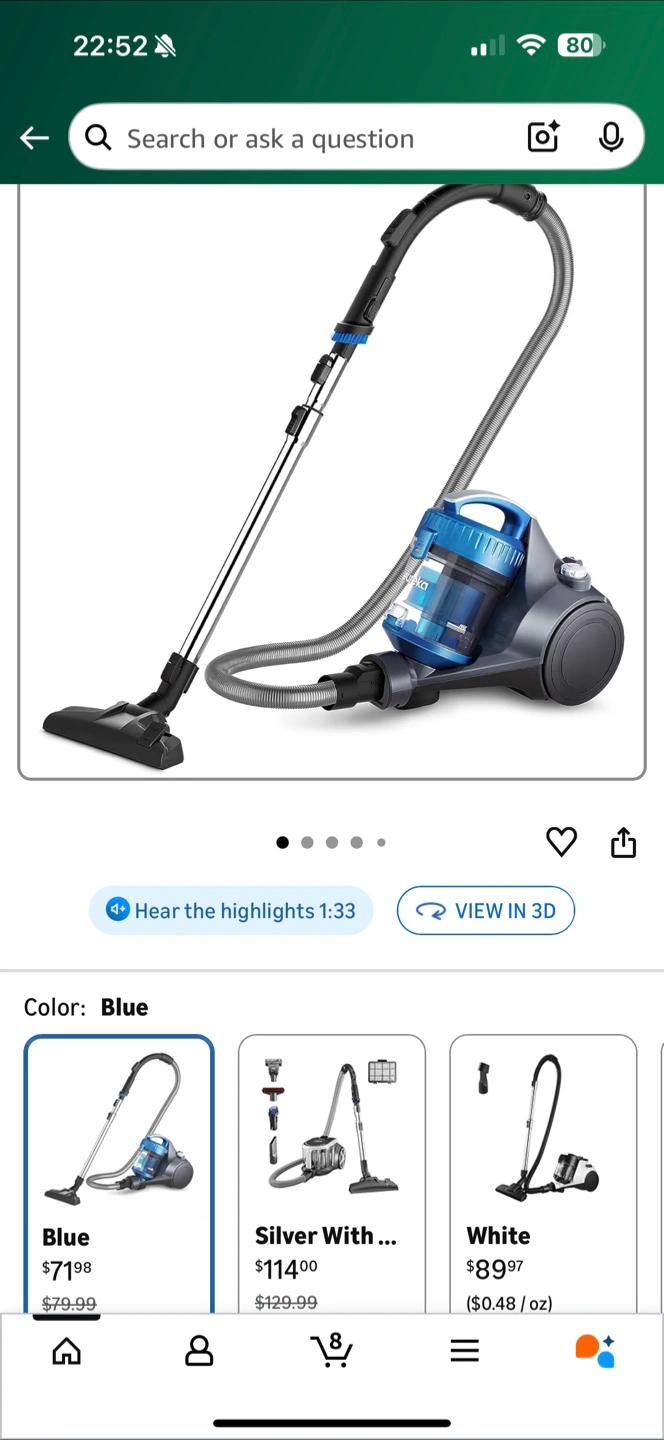Open the account profile tab
664x1440 pixels.
[199, 1352]
